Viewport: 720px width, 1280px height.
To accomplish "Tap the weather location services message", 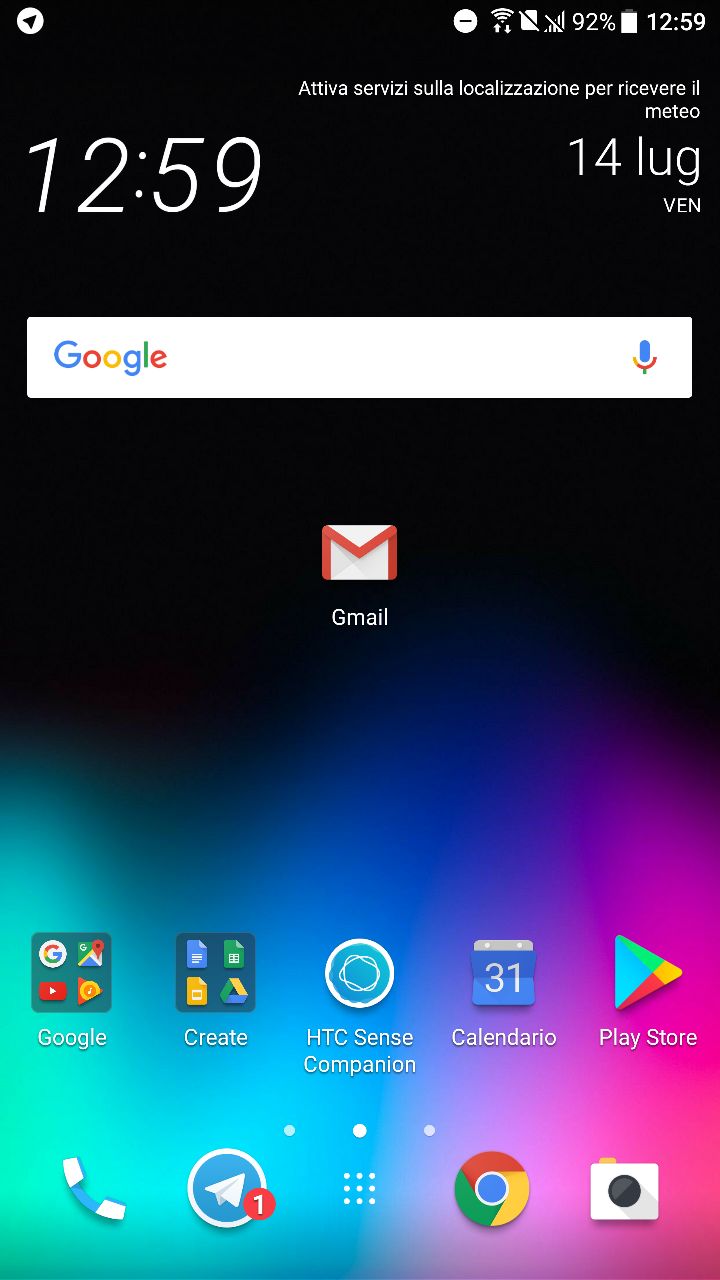I will point(499,100).
